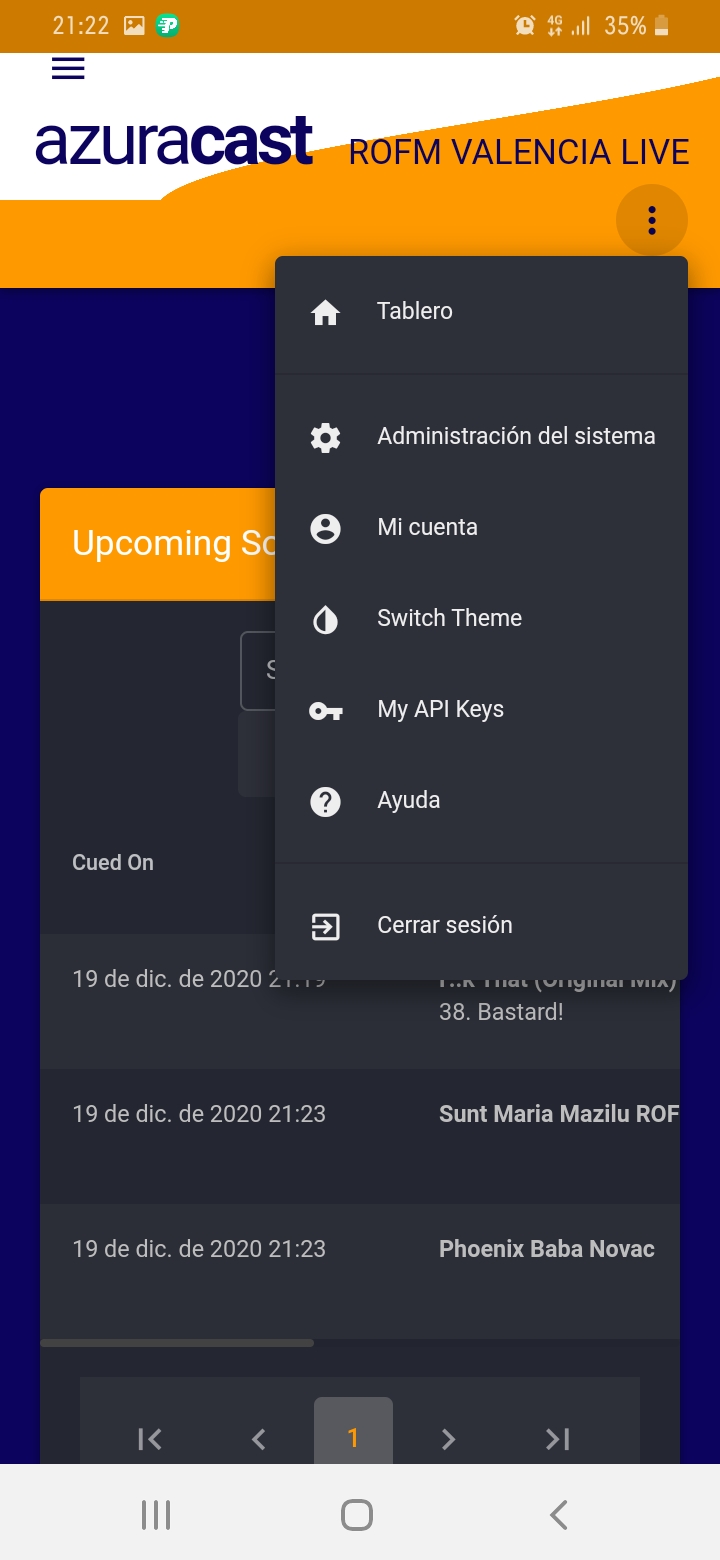This screenshot has width=720, height=1560.
Task: Go to previous page arrow
Action: pyautogui.click(x=258, y=1438)
